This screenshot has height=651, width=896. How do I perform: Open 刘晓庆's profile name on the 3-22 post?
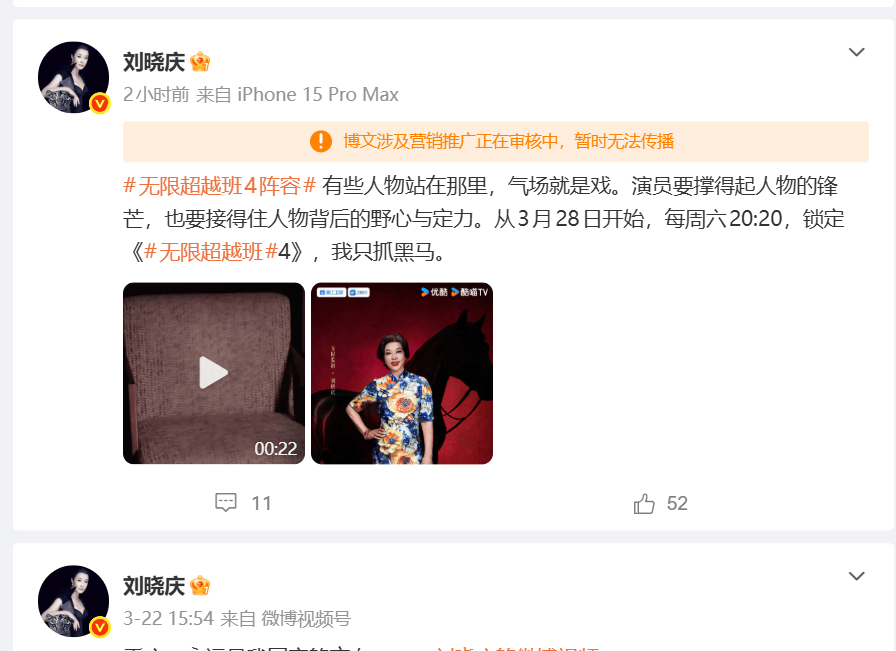coord(153,586)
